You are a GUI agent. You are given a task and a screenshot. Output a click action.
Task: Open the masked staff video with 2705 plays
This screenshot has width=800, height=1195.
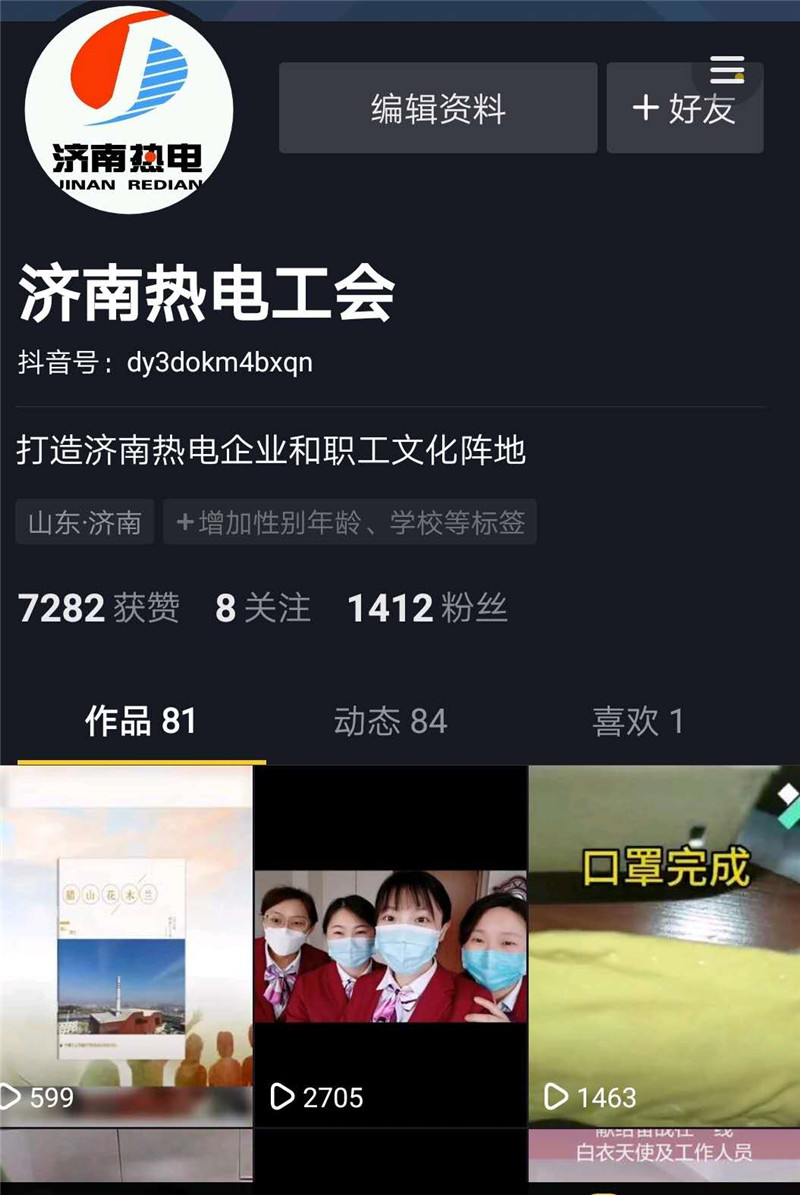(x=390, y=945)
